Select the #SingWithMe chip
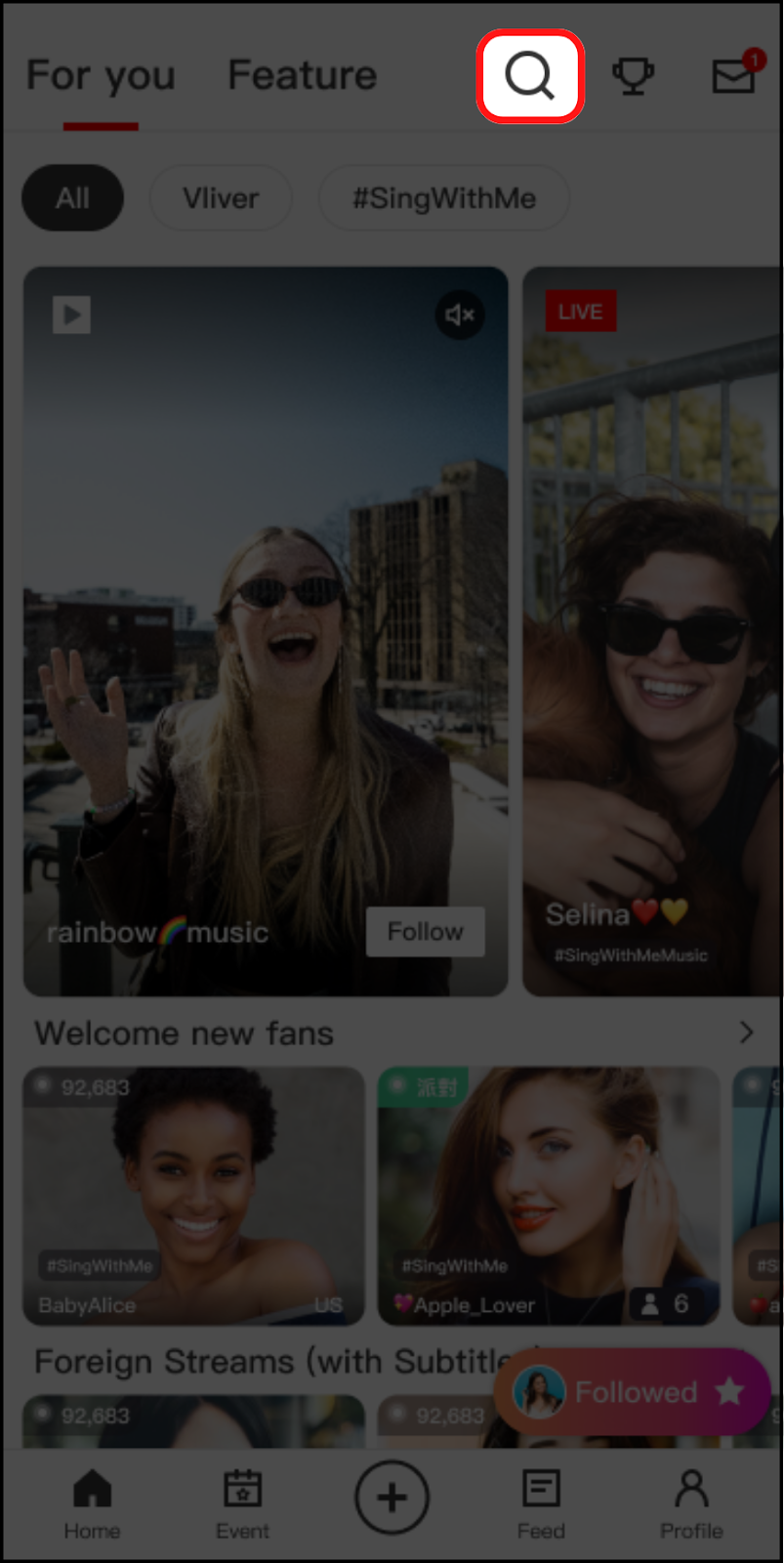The height and width of the screenshot is (1563, 784). [x=443, y=198]
